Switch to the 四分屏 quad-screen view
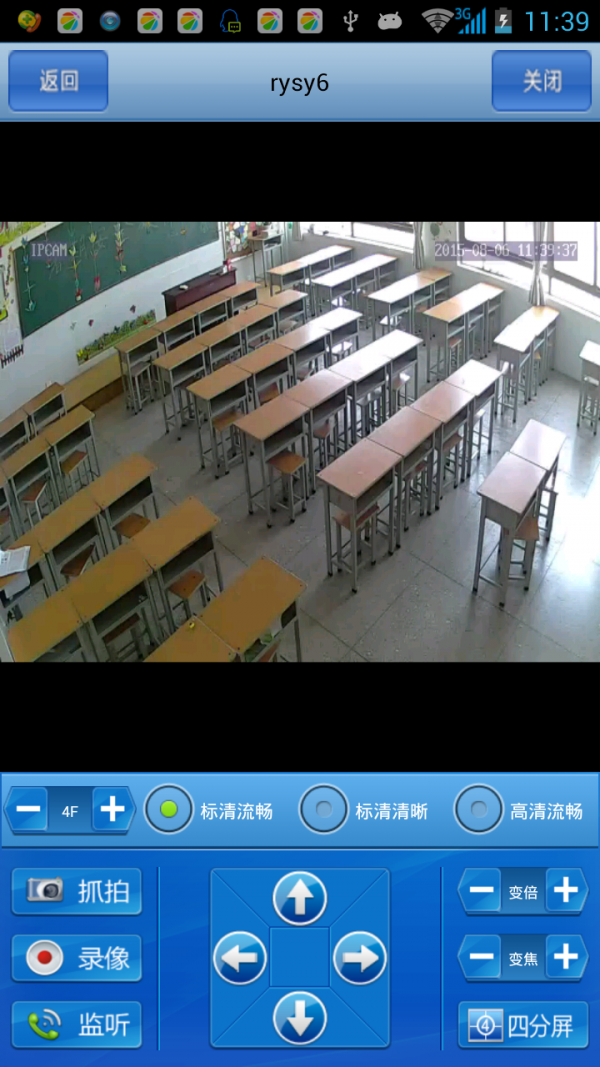 point(523,1025)
